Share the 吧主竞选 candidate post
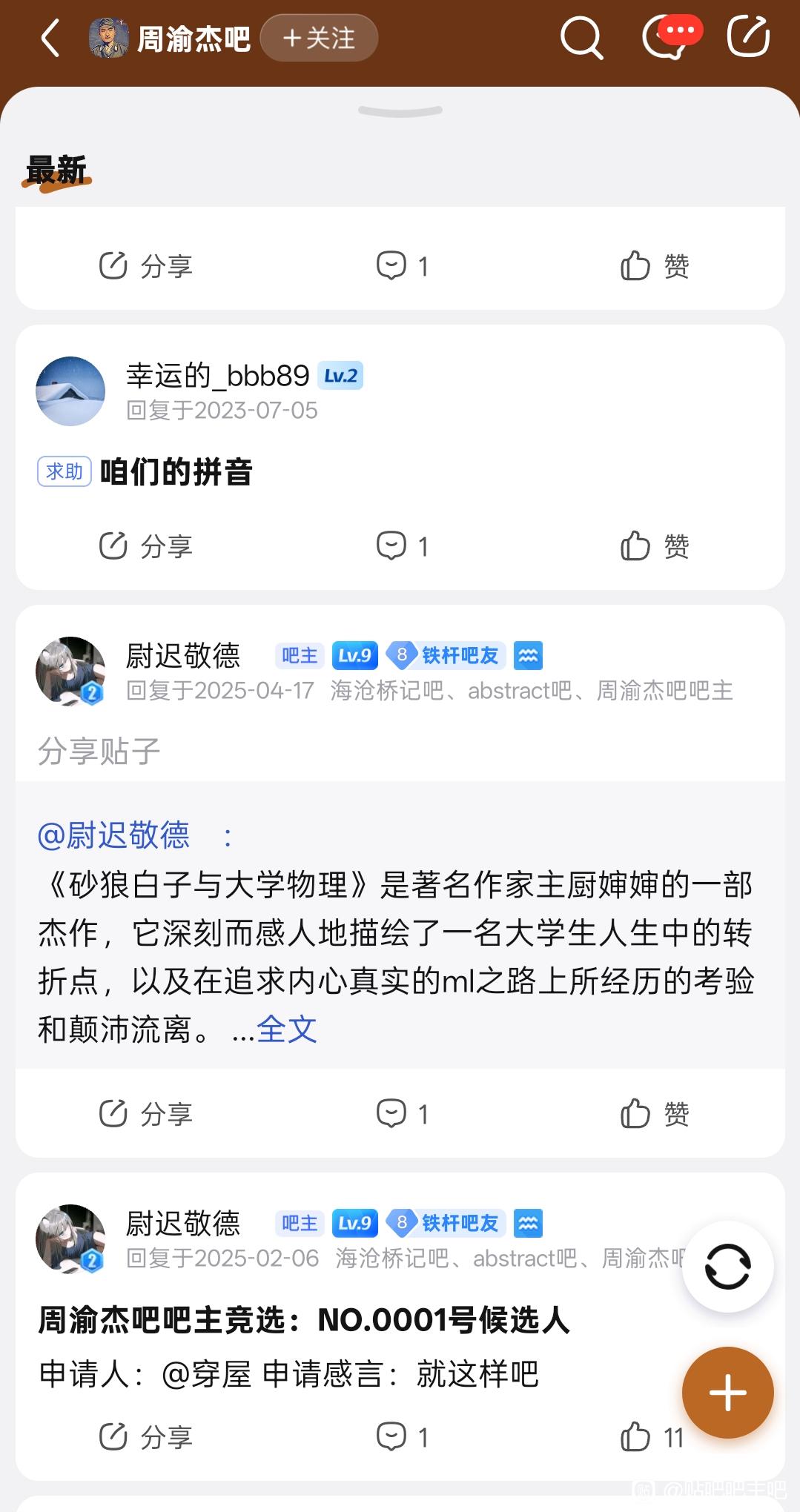The width and height of the screenshot is (800, 1512). (146, 1438)
